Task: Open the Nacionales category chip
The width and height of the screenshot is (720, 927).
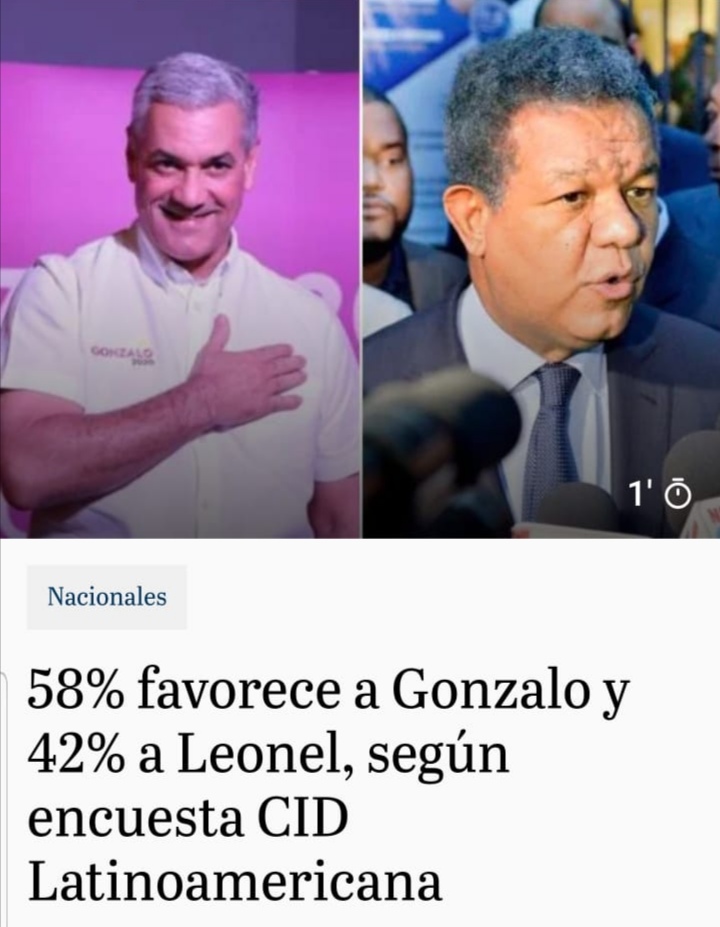Action: pyautogui.click(x=107, y=598)
